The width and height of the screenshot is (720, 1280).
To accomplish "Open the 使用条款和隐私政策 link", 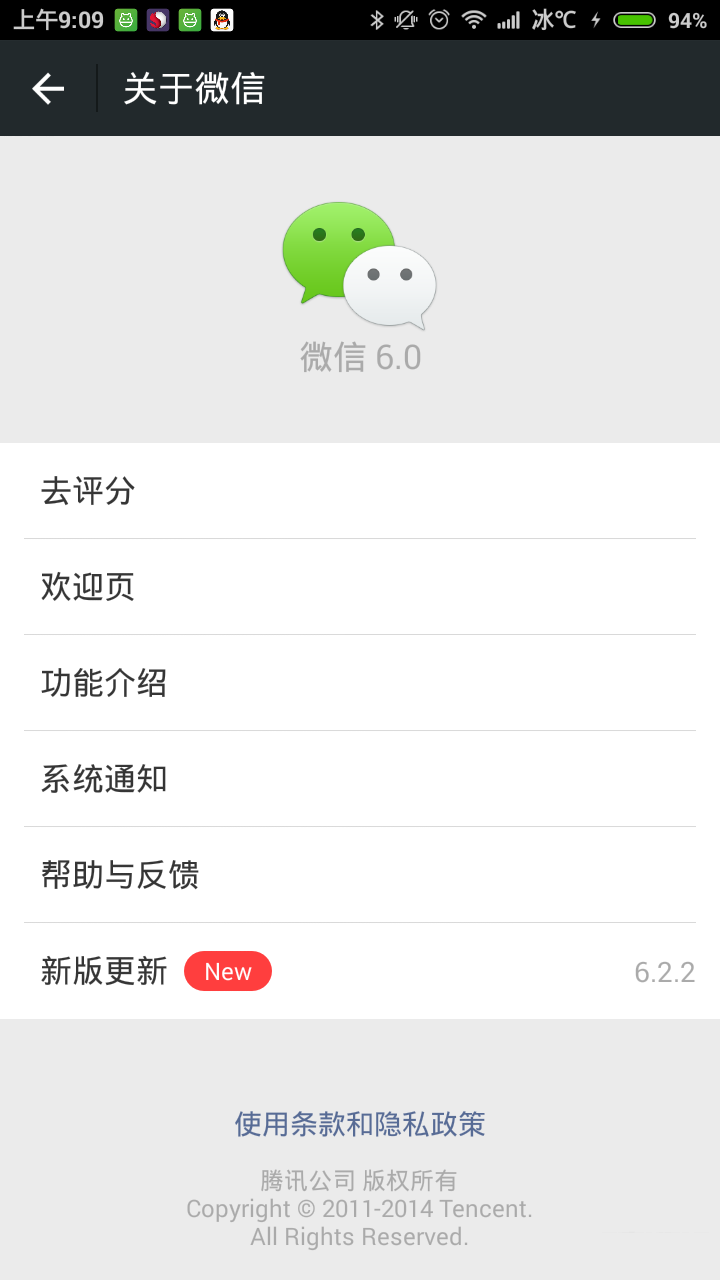I will (360, 1124).
